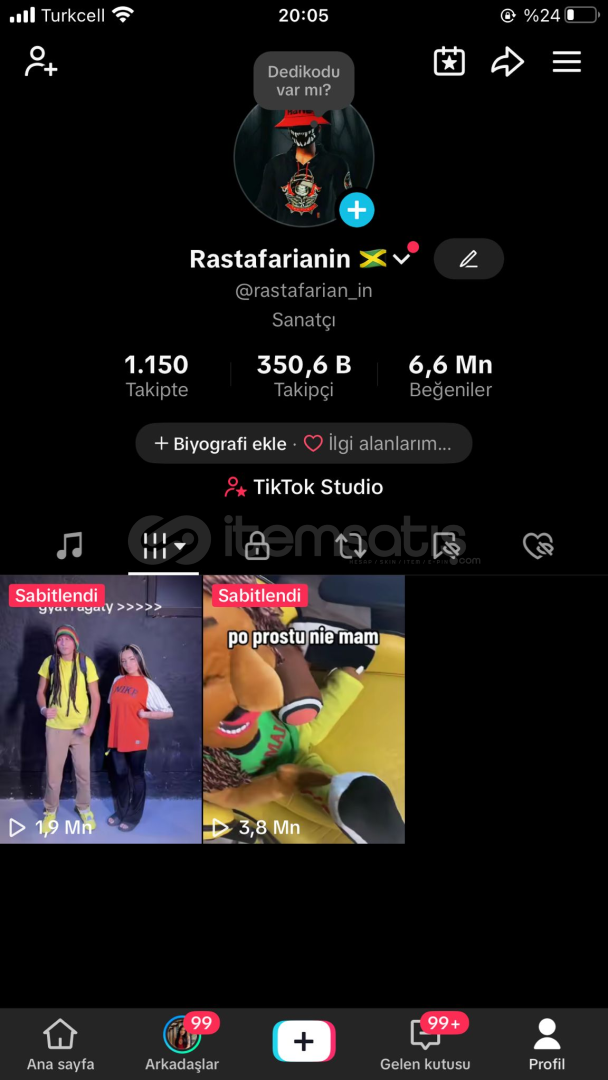Viewport: 608px width, 1080px height.
Task: Switch to the music tab
Action: (x=69, y=545)
